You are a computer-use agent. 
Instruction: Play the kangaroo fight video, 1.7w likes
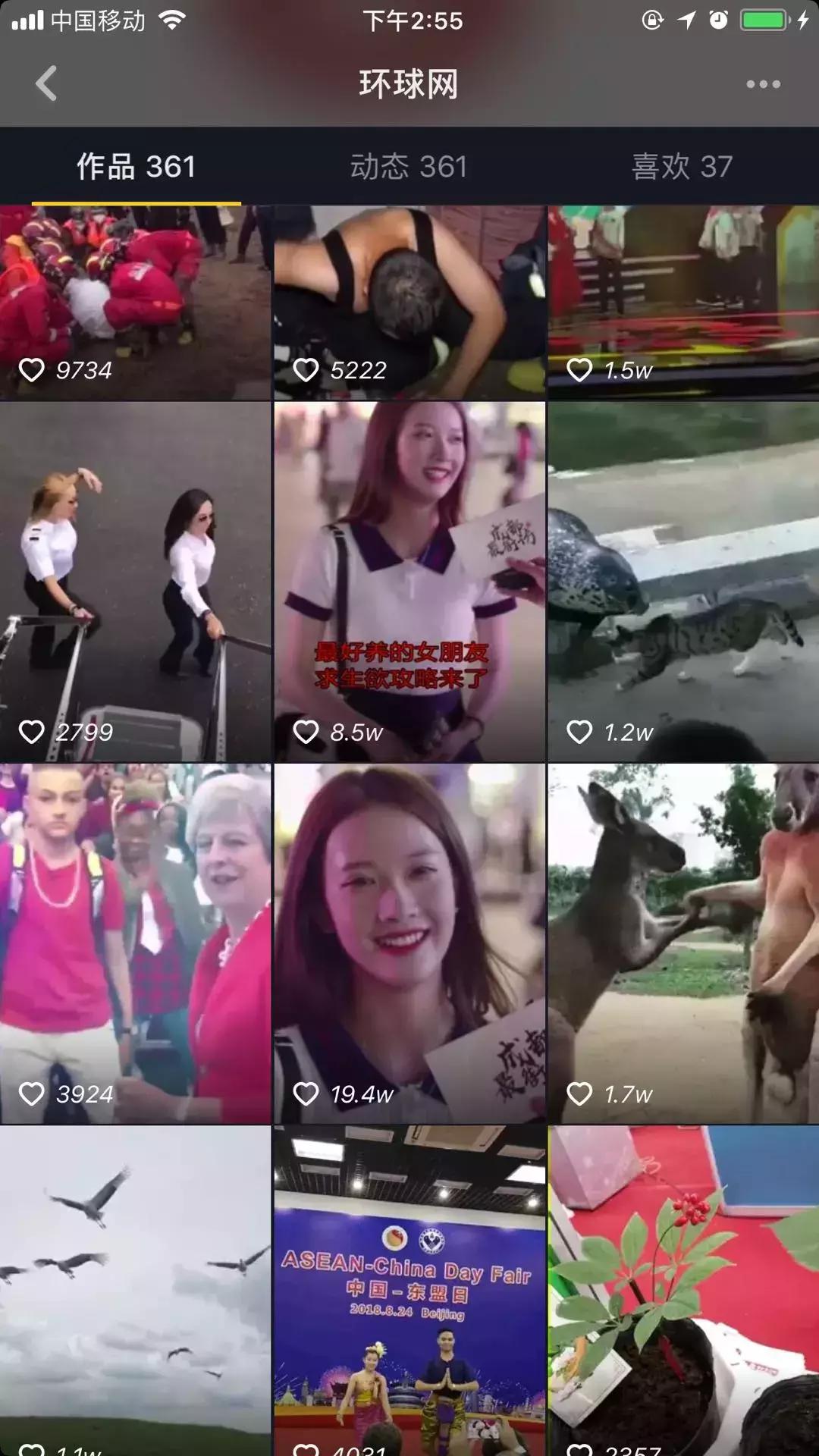(682, 943)
